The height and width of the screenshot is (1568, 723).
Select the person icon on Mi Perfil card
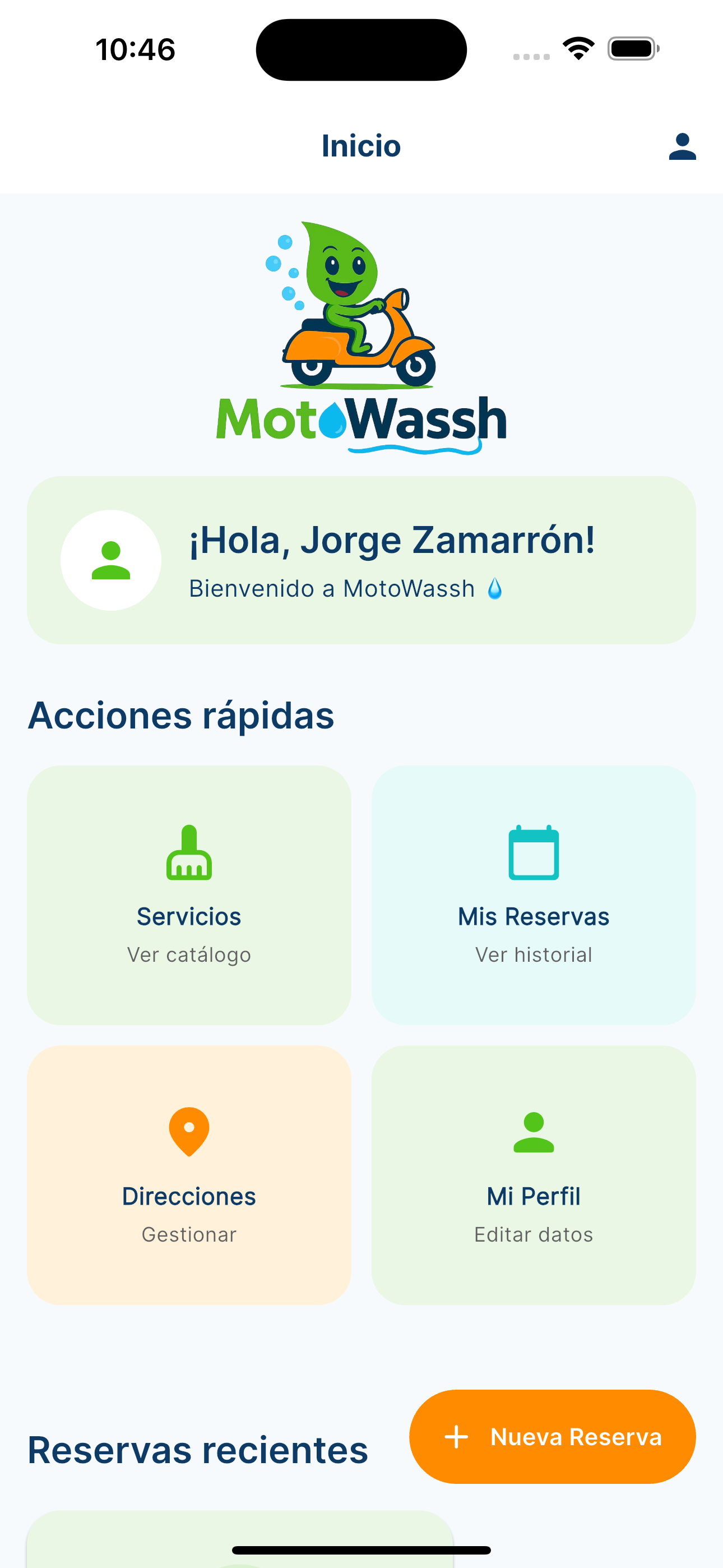533,1131
